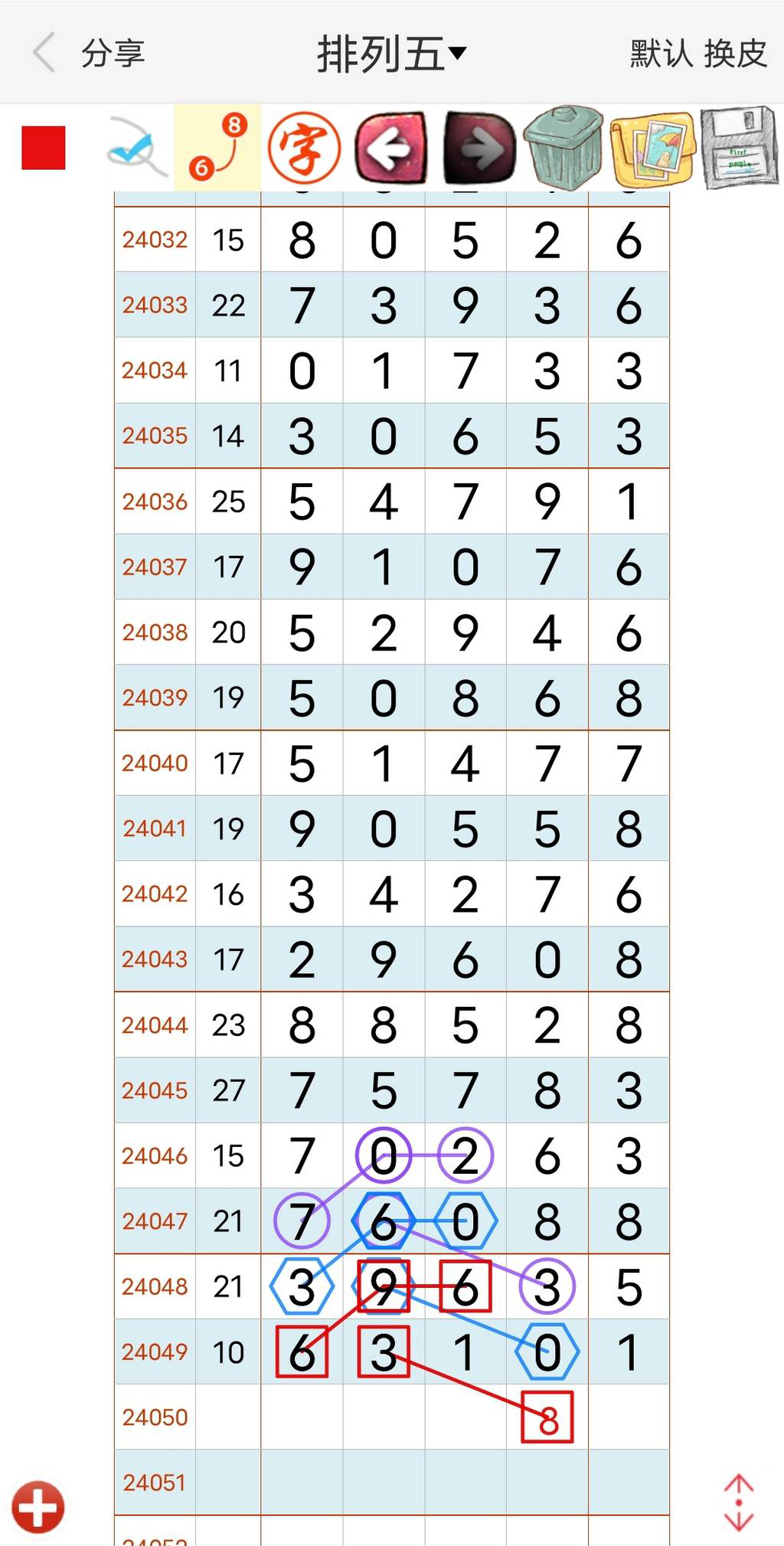Pick the red drawing color swatch
Viewport: 784px width, 1546px height.
click(44, 148)
